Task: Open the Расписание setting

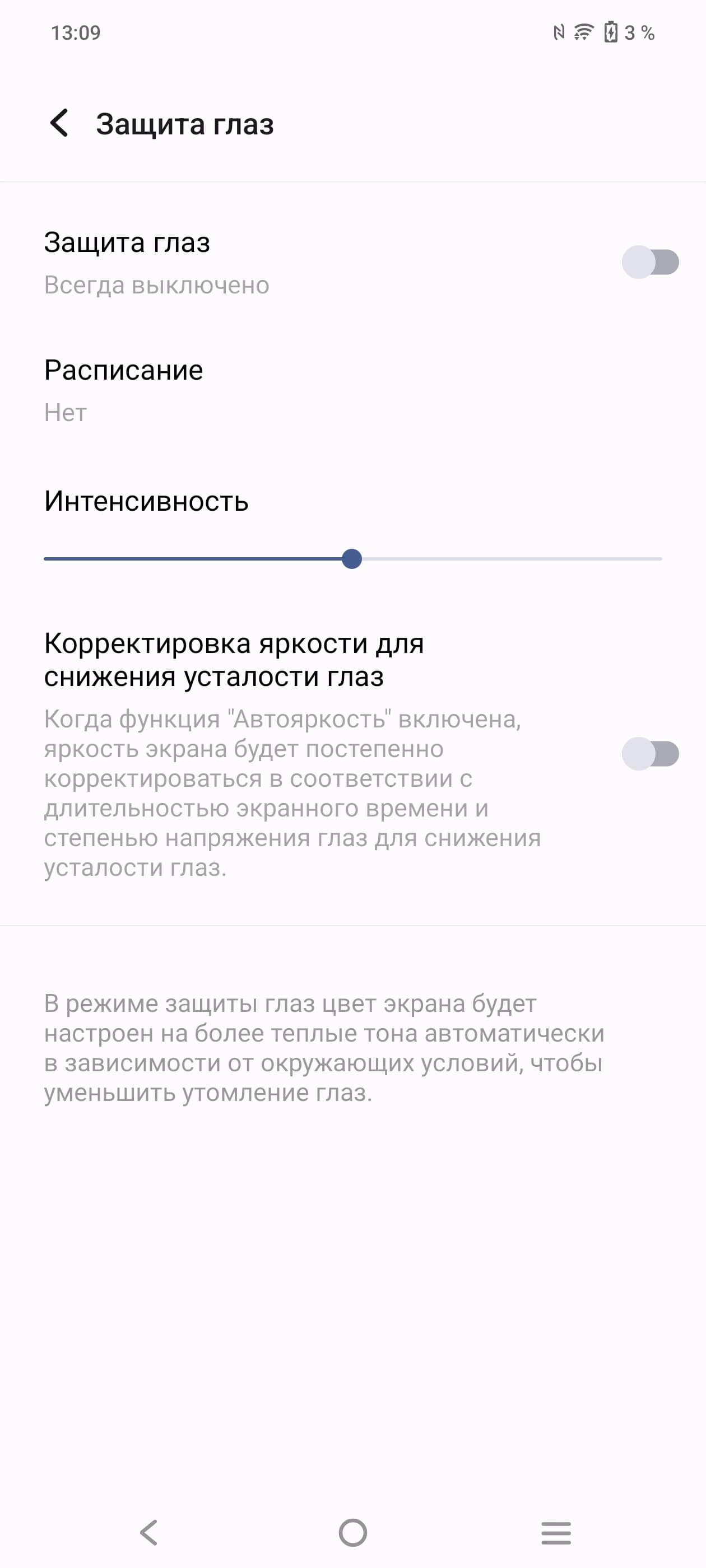Action: [124, 390]
